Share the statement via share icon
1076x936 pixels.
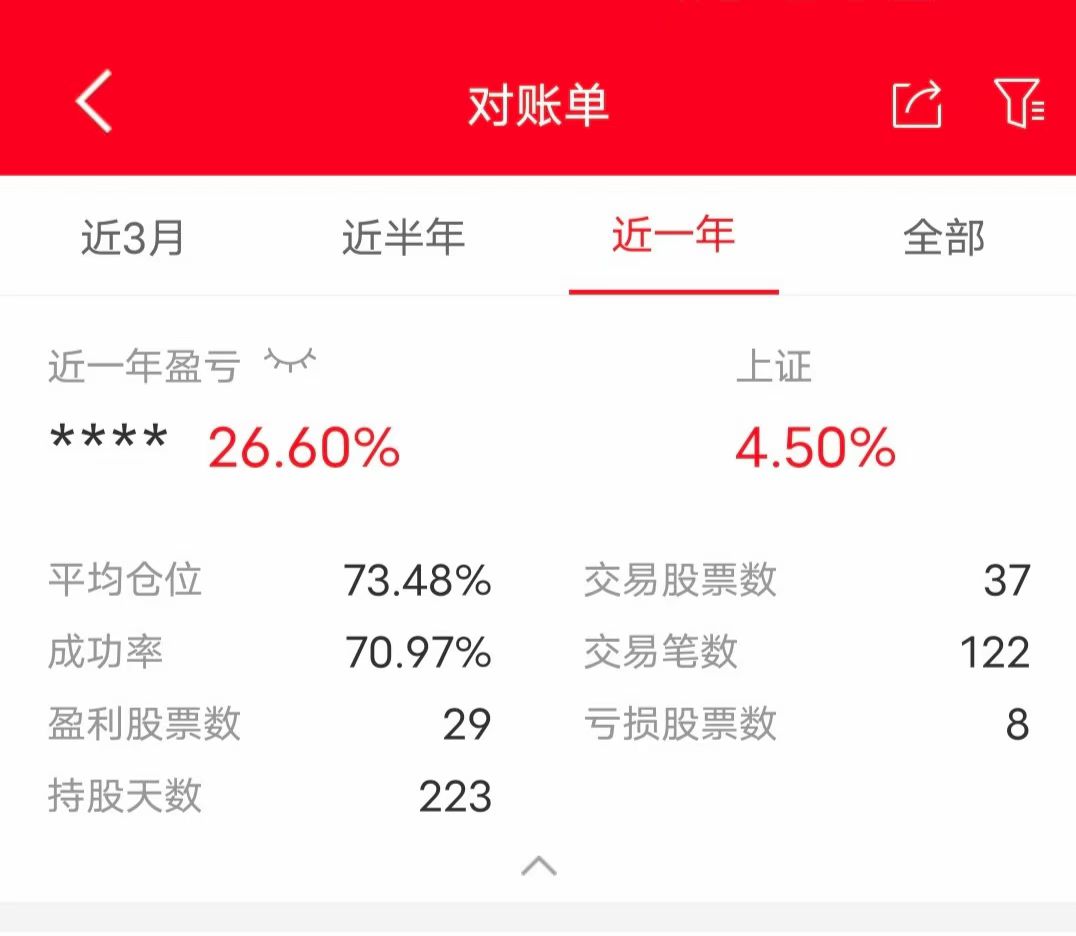point(917,104)
